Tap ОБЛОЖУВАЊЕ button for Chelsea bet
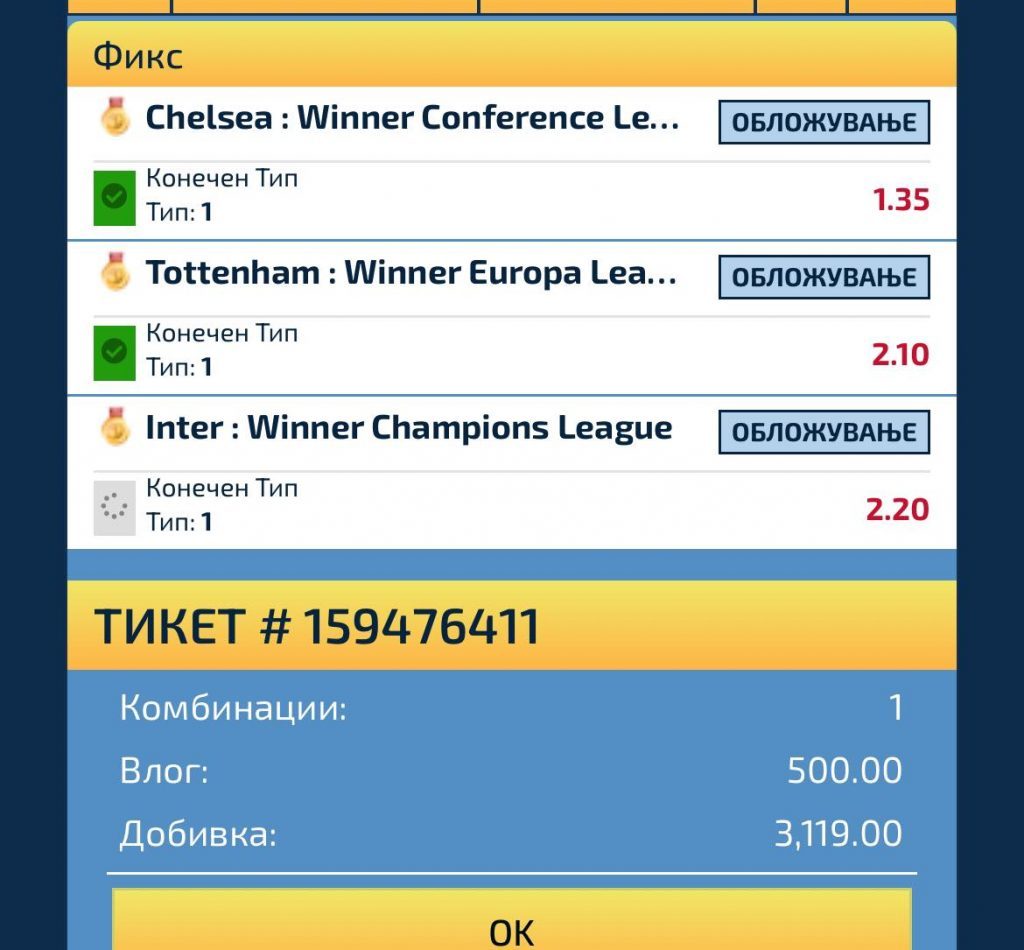Viewport: 1024px width, 950px height. pyautogui.click(x=824, y=123)
